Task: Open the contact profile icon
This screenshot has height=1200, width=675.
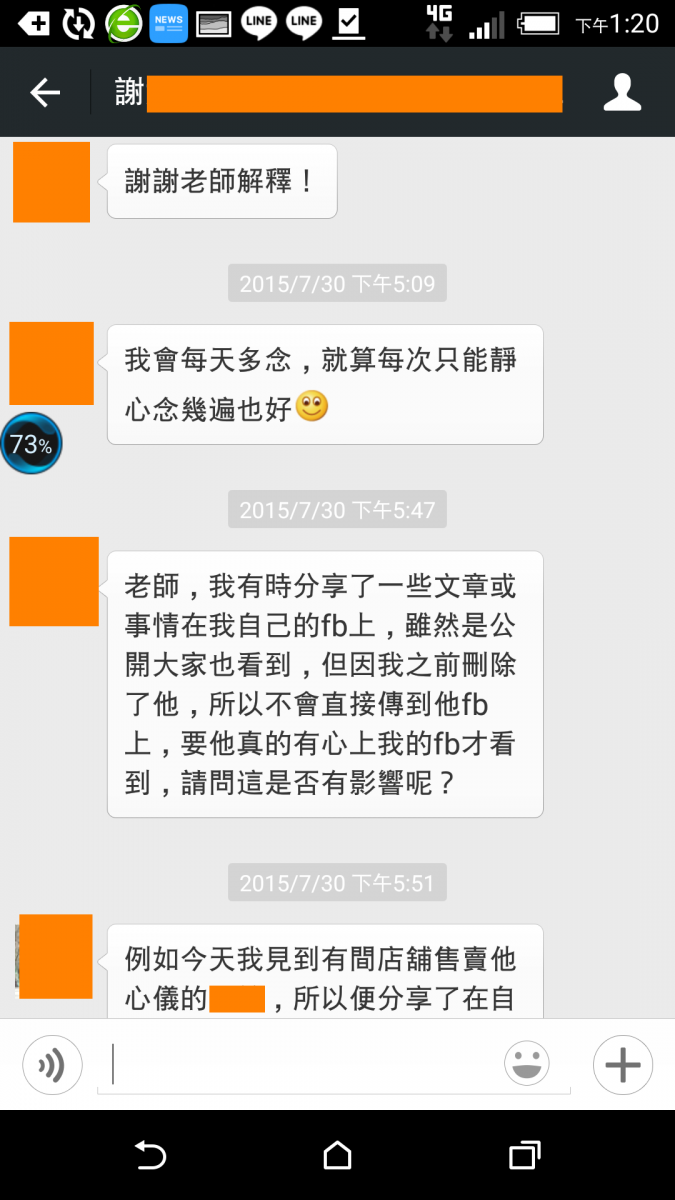Action: pos(622,93)
